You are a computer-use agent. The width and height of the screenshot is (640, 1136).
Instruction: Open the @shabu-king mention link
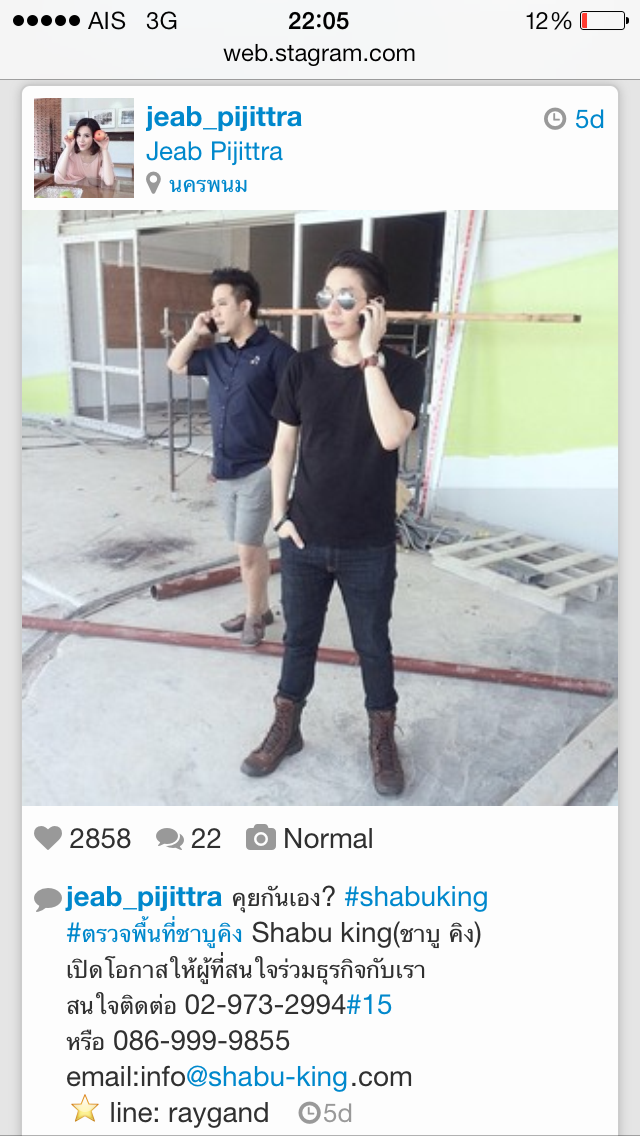(x=266, y=1077)
